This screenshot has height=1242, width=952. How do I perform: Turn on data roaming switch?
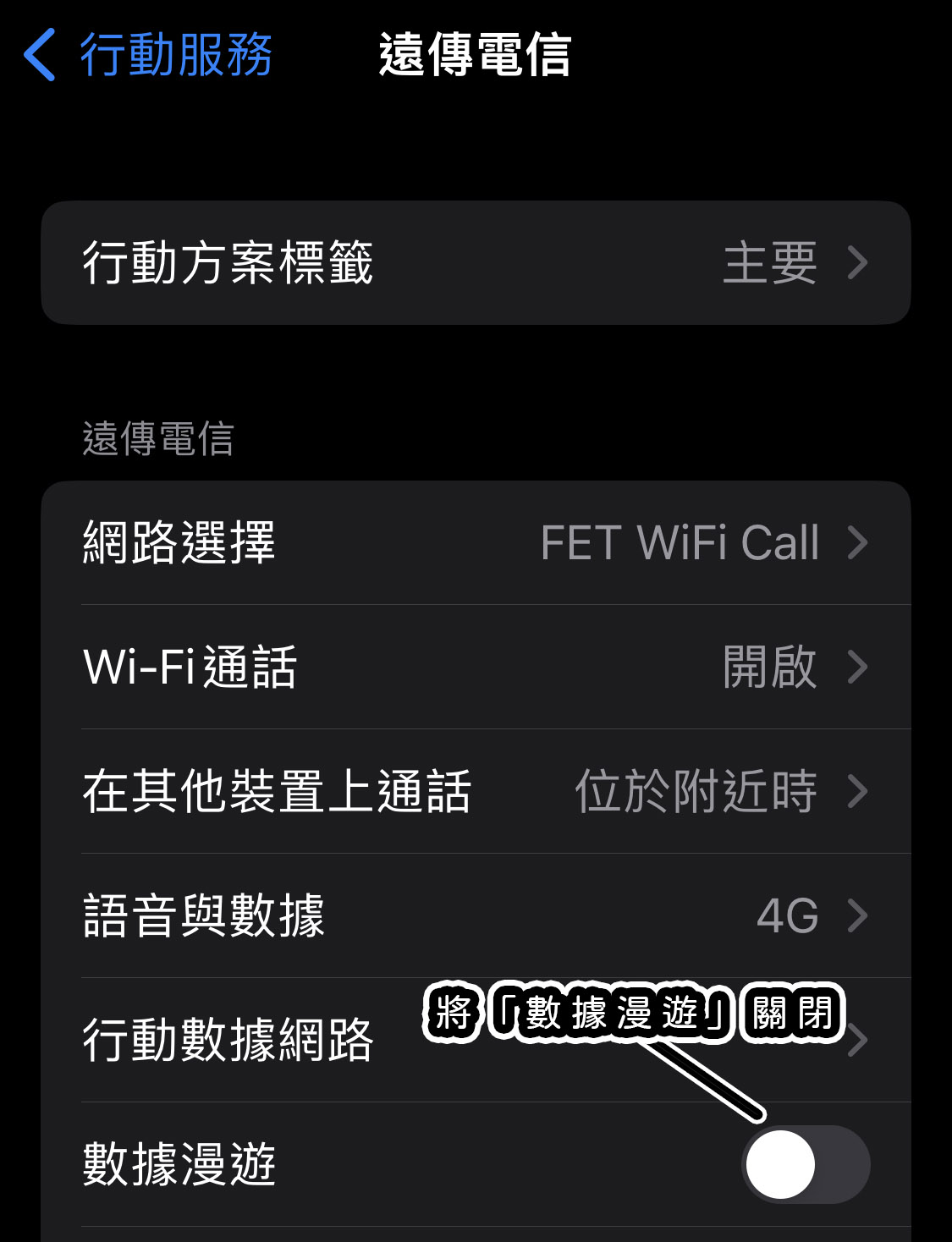(804, 1165)
